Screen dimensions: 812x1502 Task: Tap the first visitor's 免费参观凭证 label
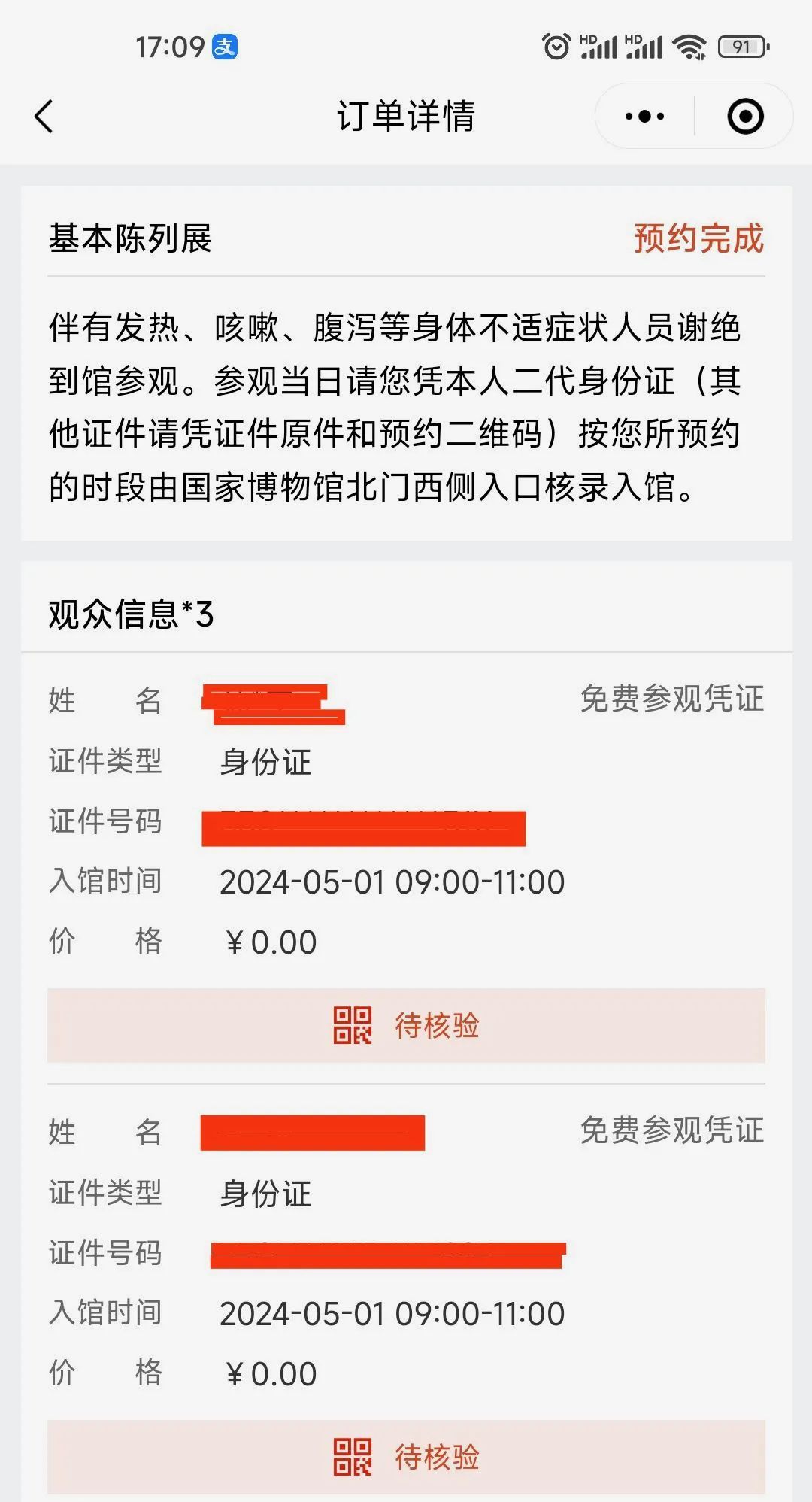[x=672, y=699]
